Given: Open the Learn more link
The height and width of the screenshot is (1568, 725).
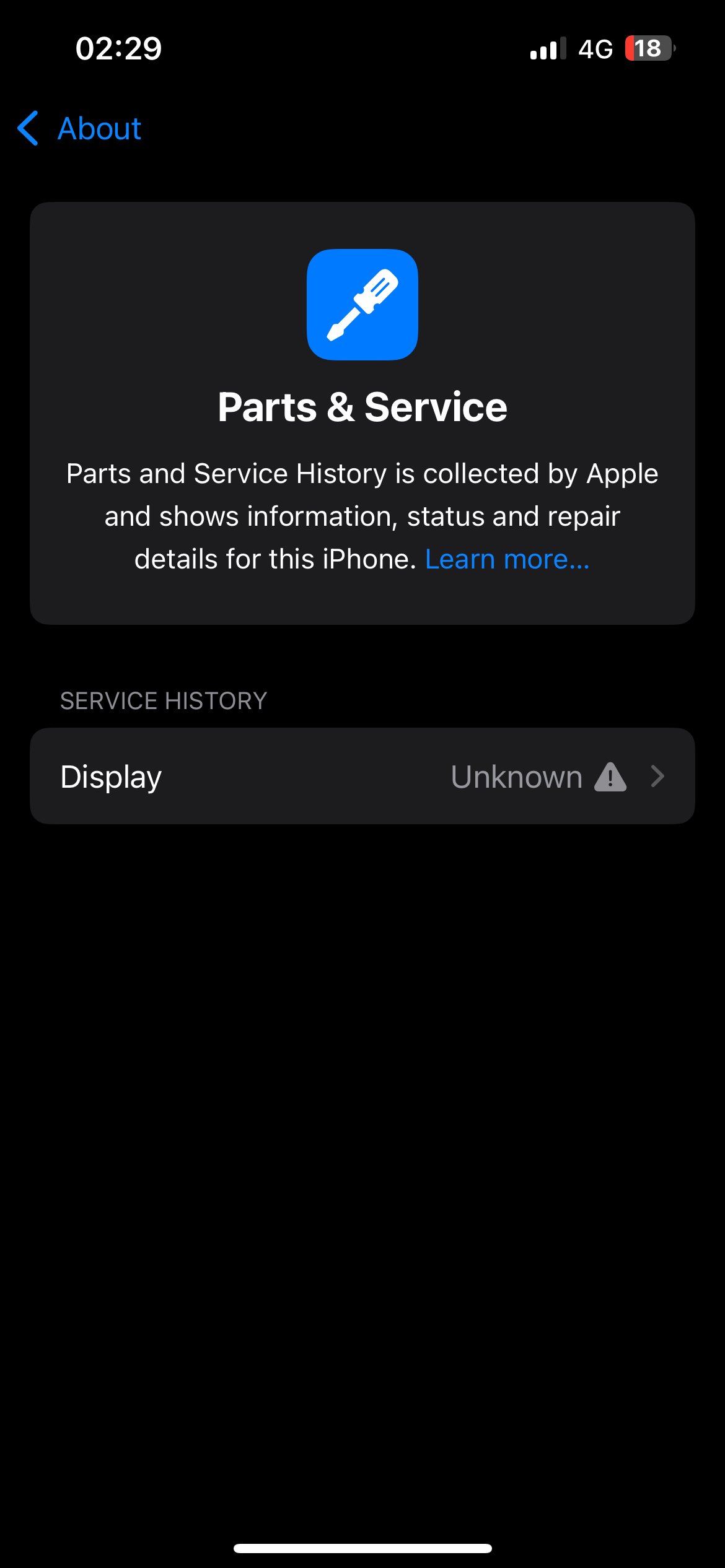Looking at the screenshot, I should tap(507, 559).
